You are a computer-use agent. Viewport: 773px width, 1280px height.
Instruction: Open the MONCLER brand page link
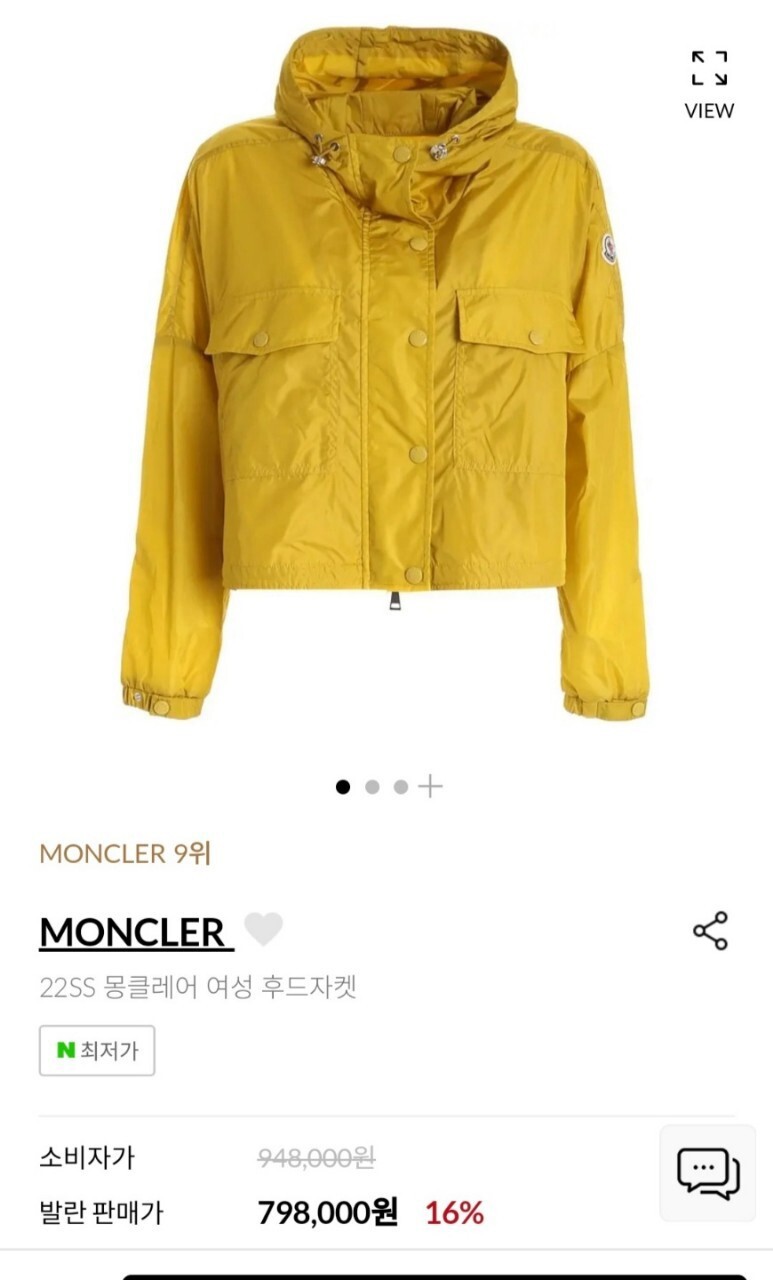click(x=134, y=932)
